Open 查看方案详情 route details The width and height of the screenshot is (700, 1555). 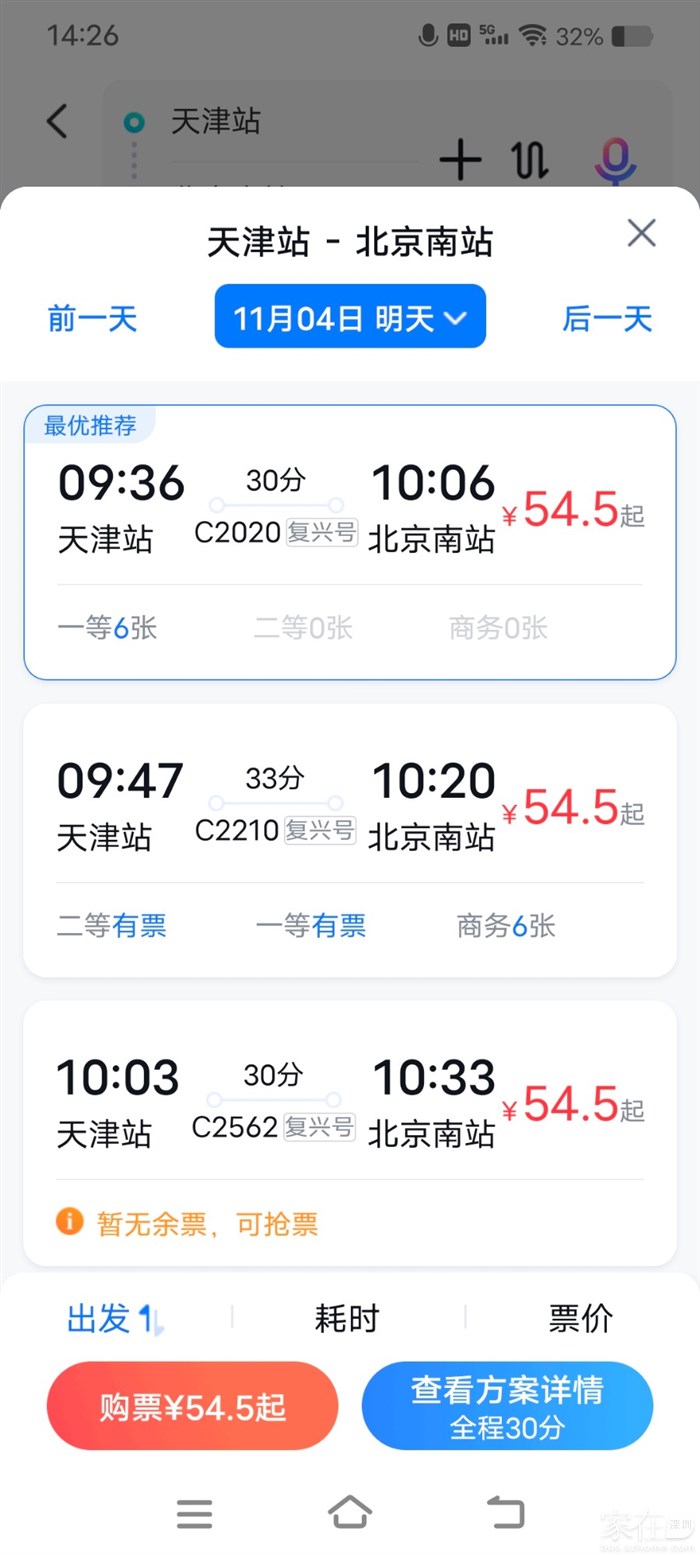click(x=507, y=1406)
